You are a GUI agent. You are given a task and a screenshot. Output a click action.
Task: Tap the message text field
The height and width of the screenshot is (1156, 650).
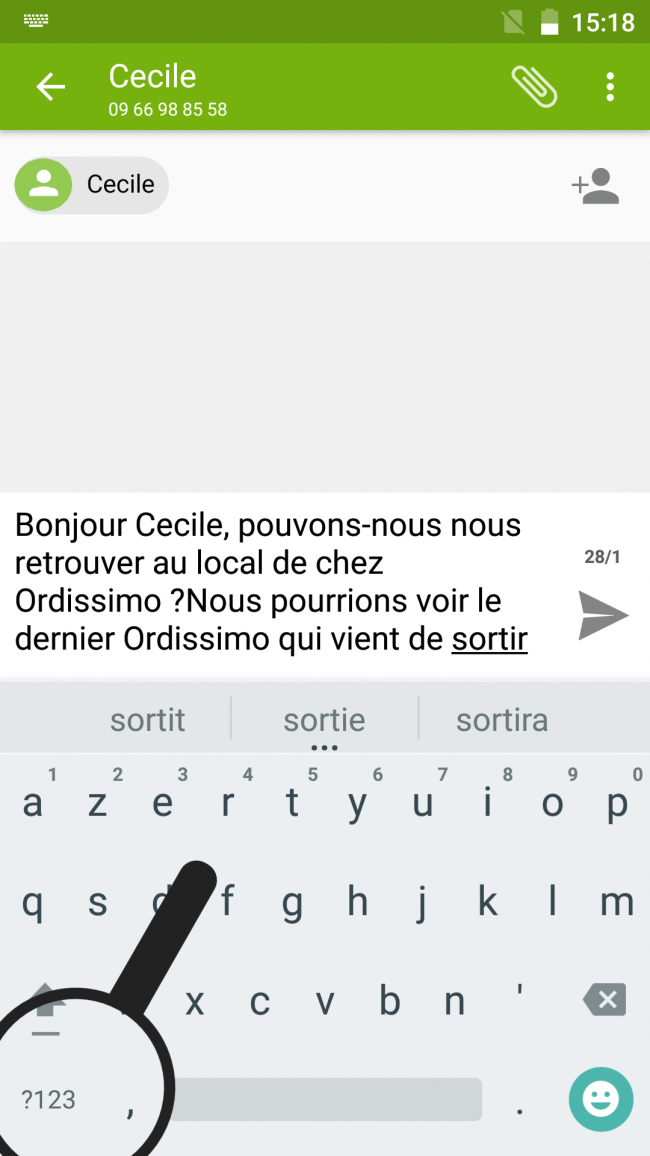tap(280, 582)
